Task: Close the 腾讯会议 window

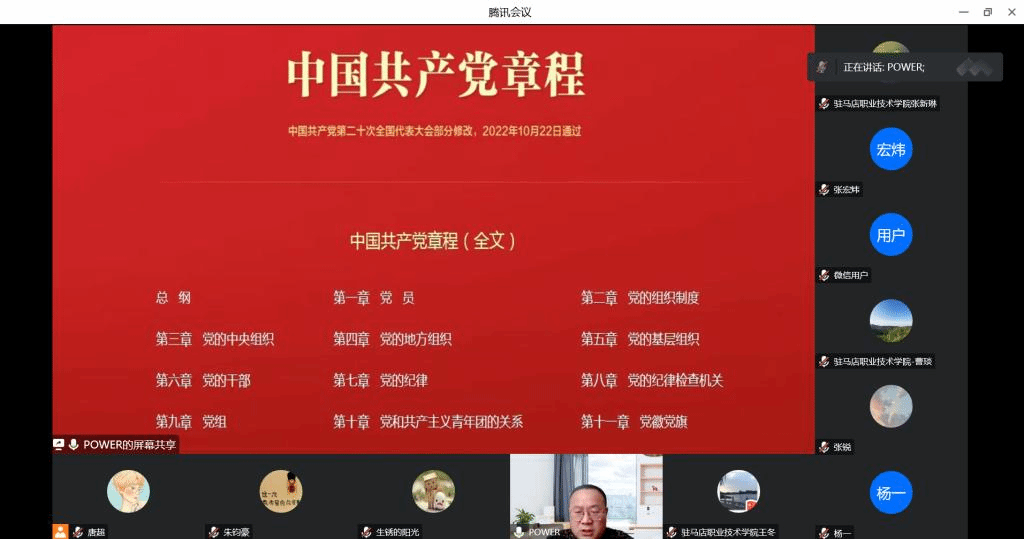Action: coord(1011,12)
